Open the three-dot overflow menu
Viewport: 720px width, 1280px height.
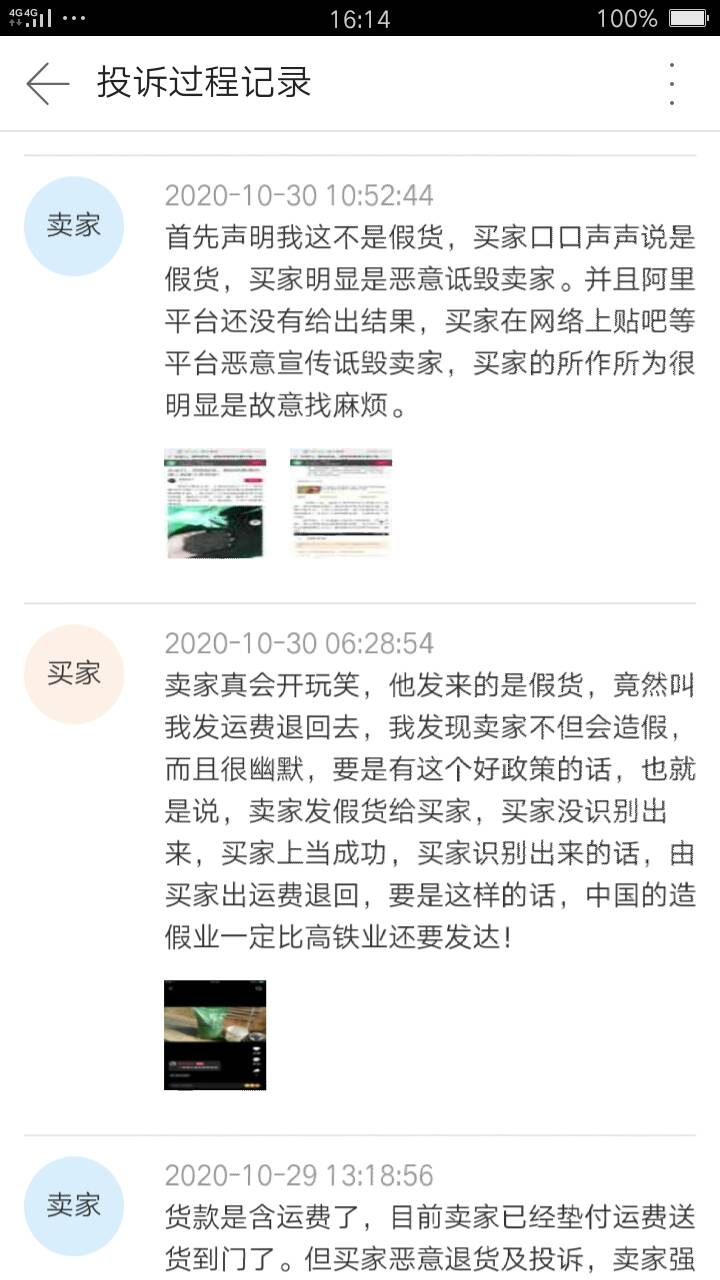[672, 83]
